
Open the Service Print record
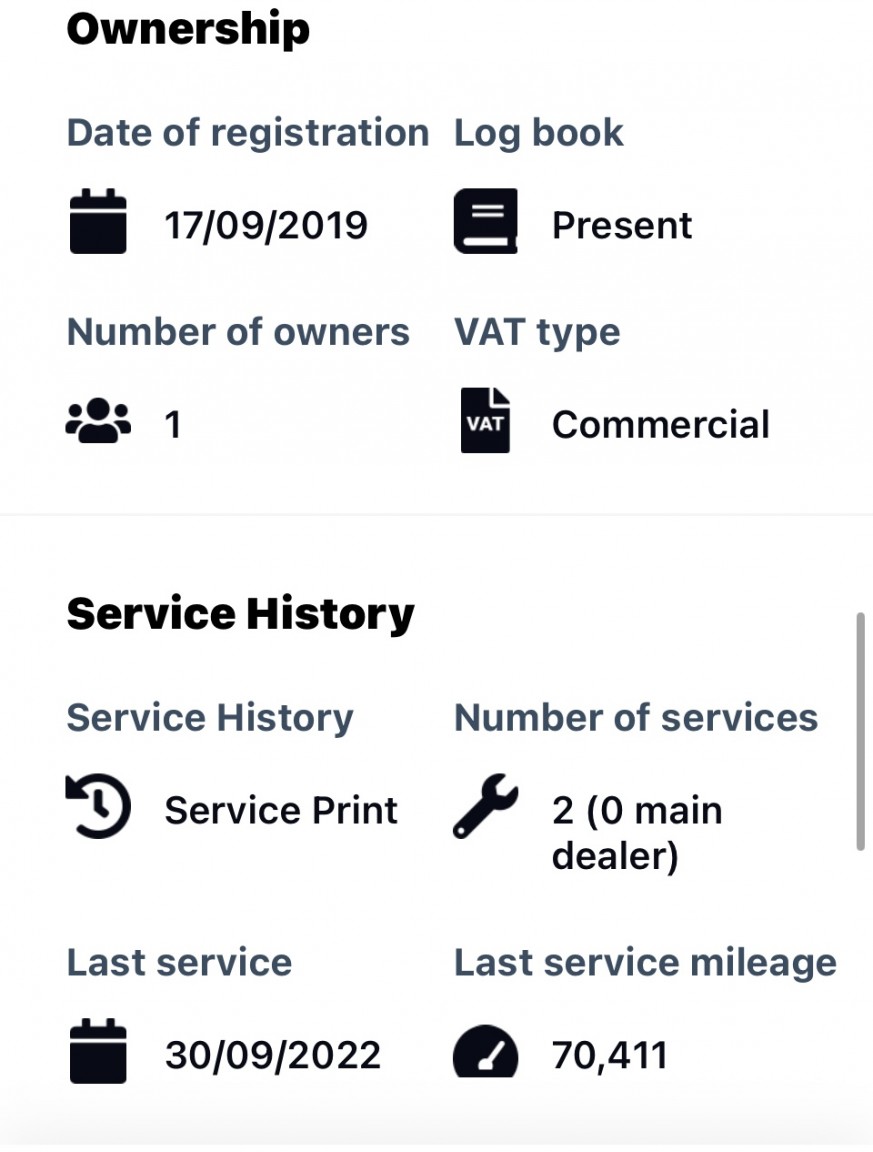[280, 811]
